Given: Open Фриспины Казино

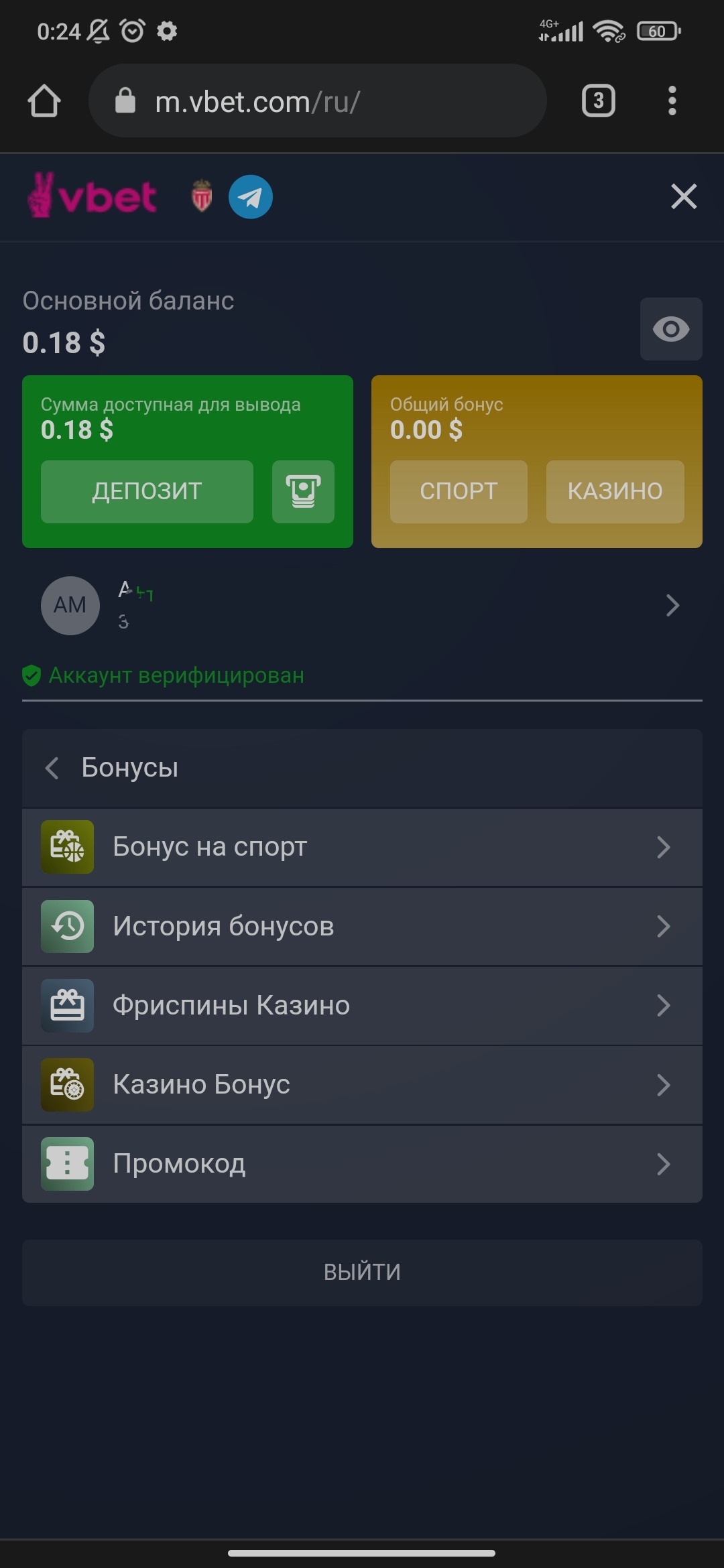Looking at the screenshot, I should click(x=362, y=1005).
